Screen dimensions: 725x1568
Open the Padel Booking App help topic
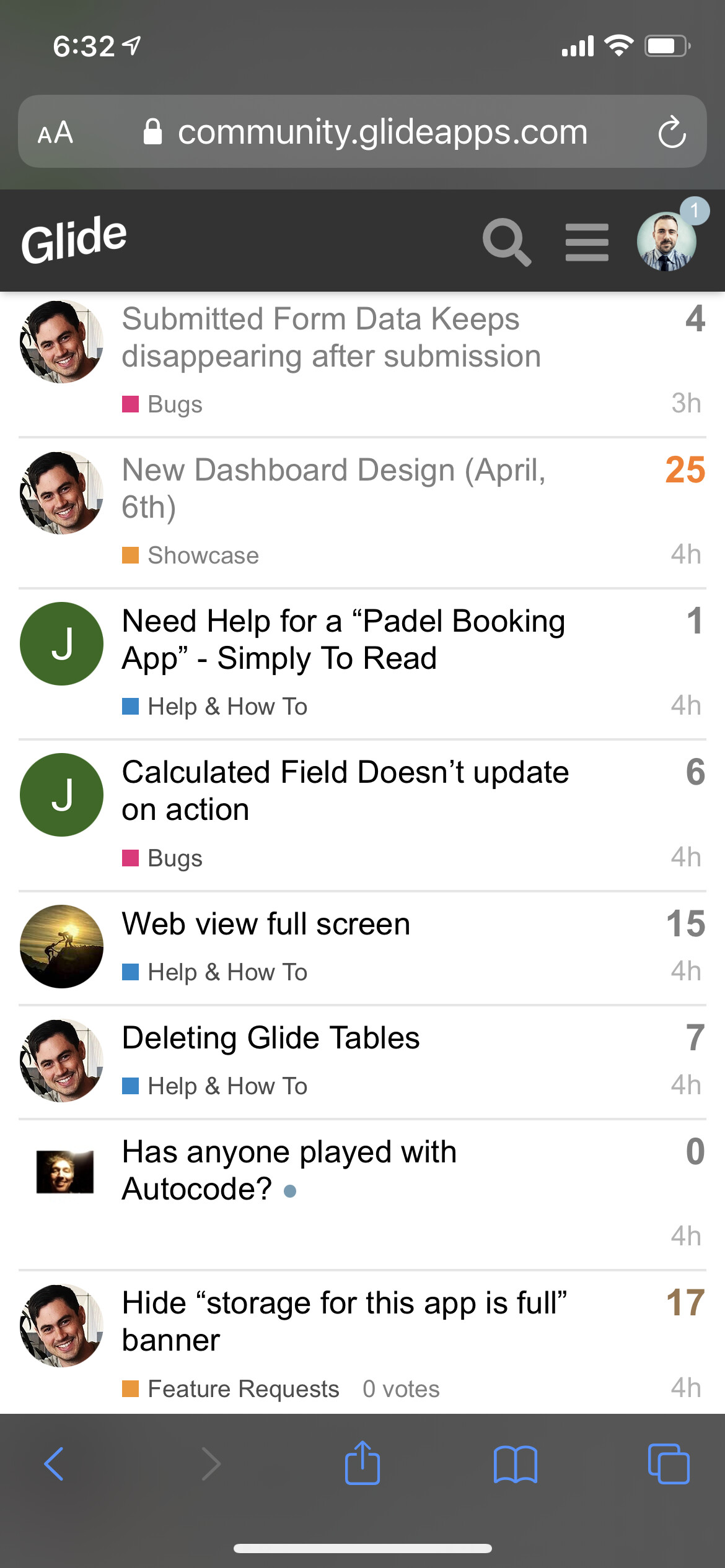pyautogui.click(x=343, y=640)
